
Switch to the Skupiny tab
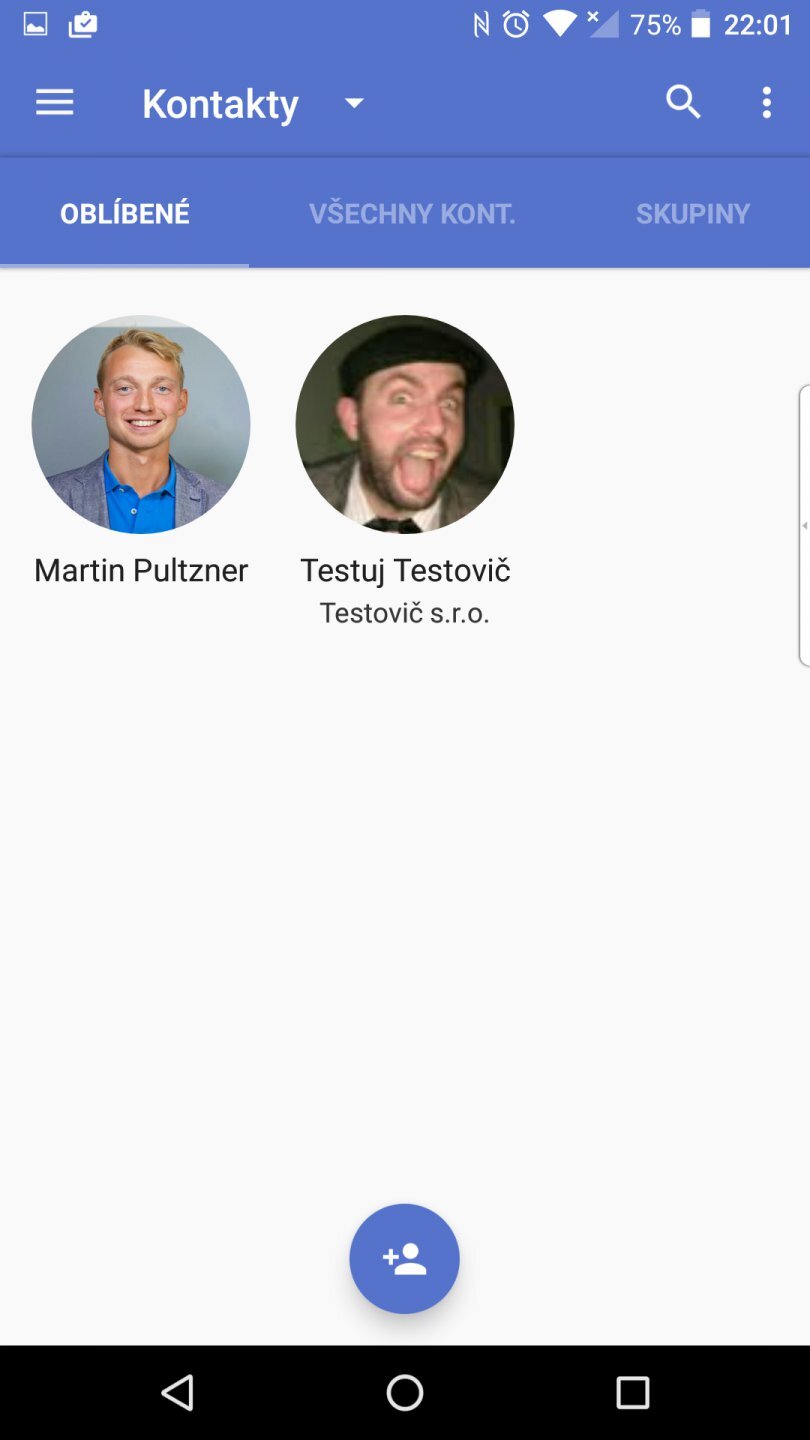[692, 214]
